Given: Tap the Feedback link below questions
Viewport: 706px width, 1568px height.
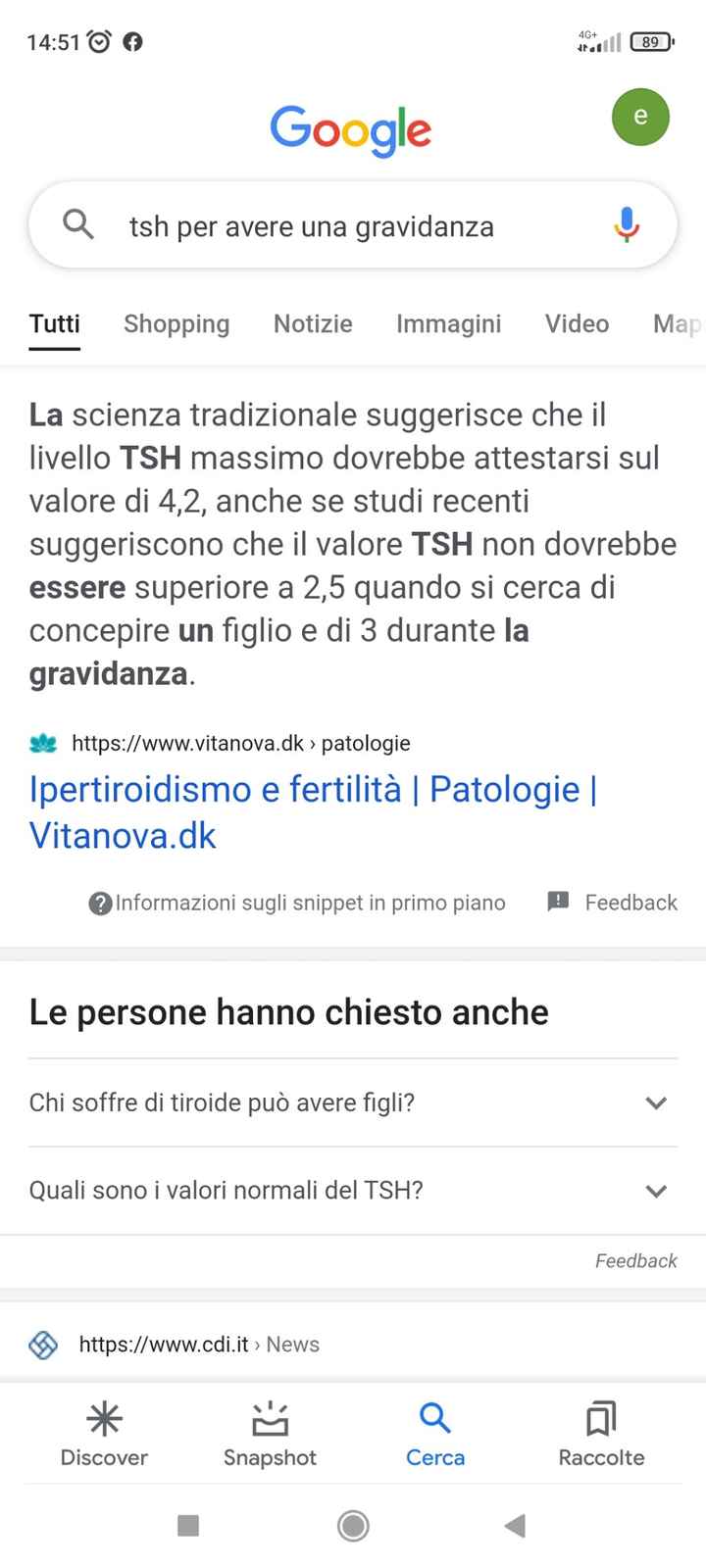Looking at the screenshot, I should click(635, 1261).
